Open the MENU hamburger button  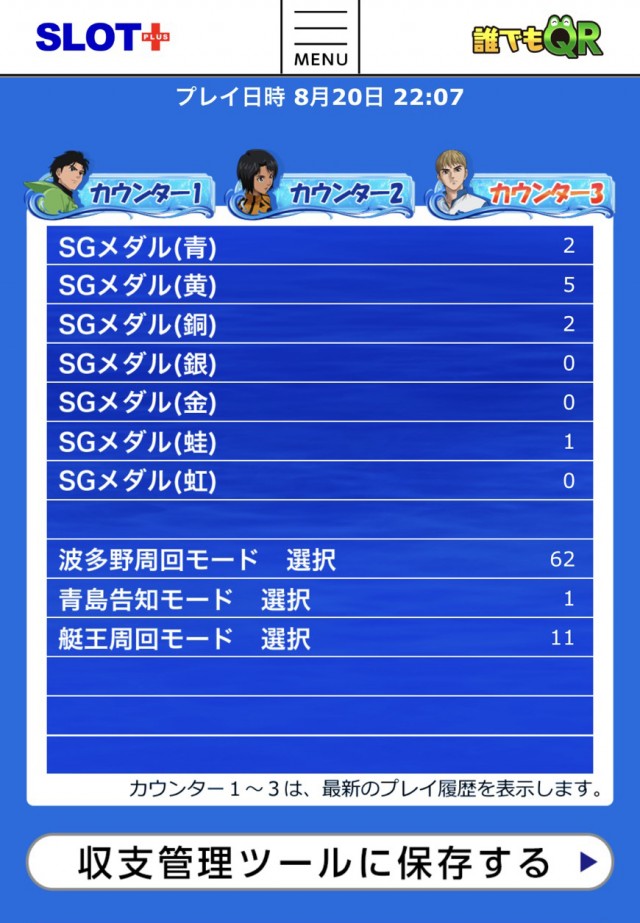tap(320, 37)
